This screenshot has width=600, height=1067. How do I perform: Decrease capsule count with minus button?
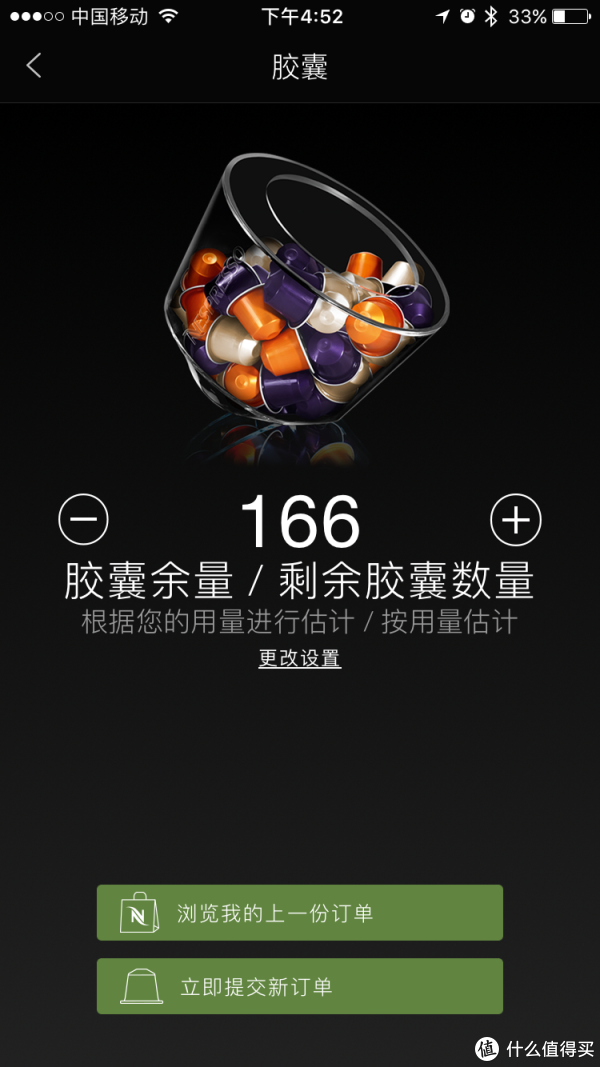[x=84, y=519]
